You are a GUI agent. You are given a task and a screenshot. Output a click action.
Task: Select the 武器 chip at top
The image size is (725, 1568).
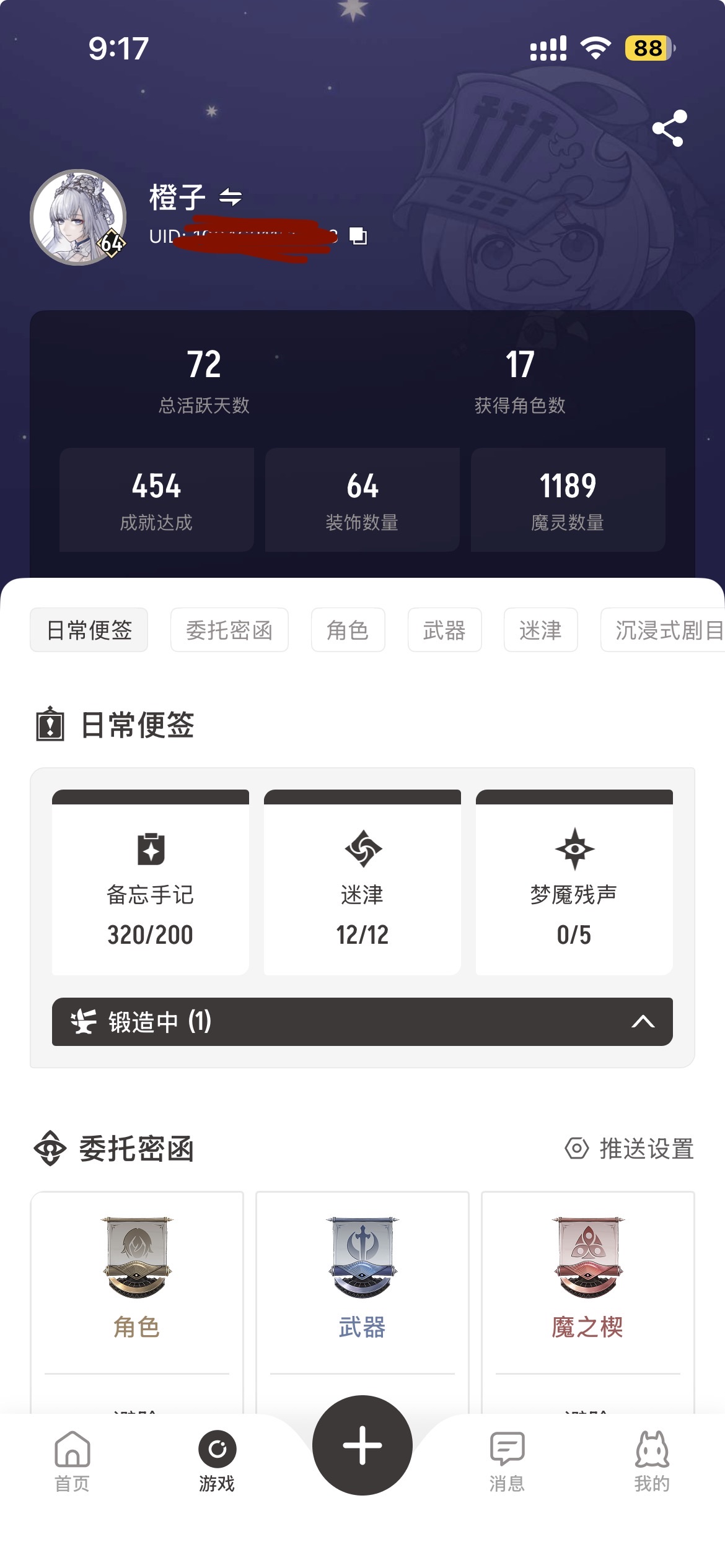(444, 630)
